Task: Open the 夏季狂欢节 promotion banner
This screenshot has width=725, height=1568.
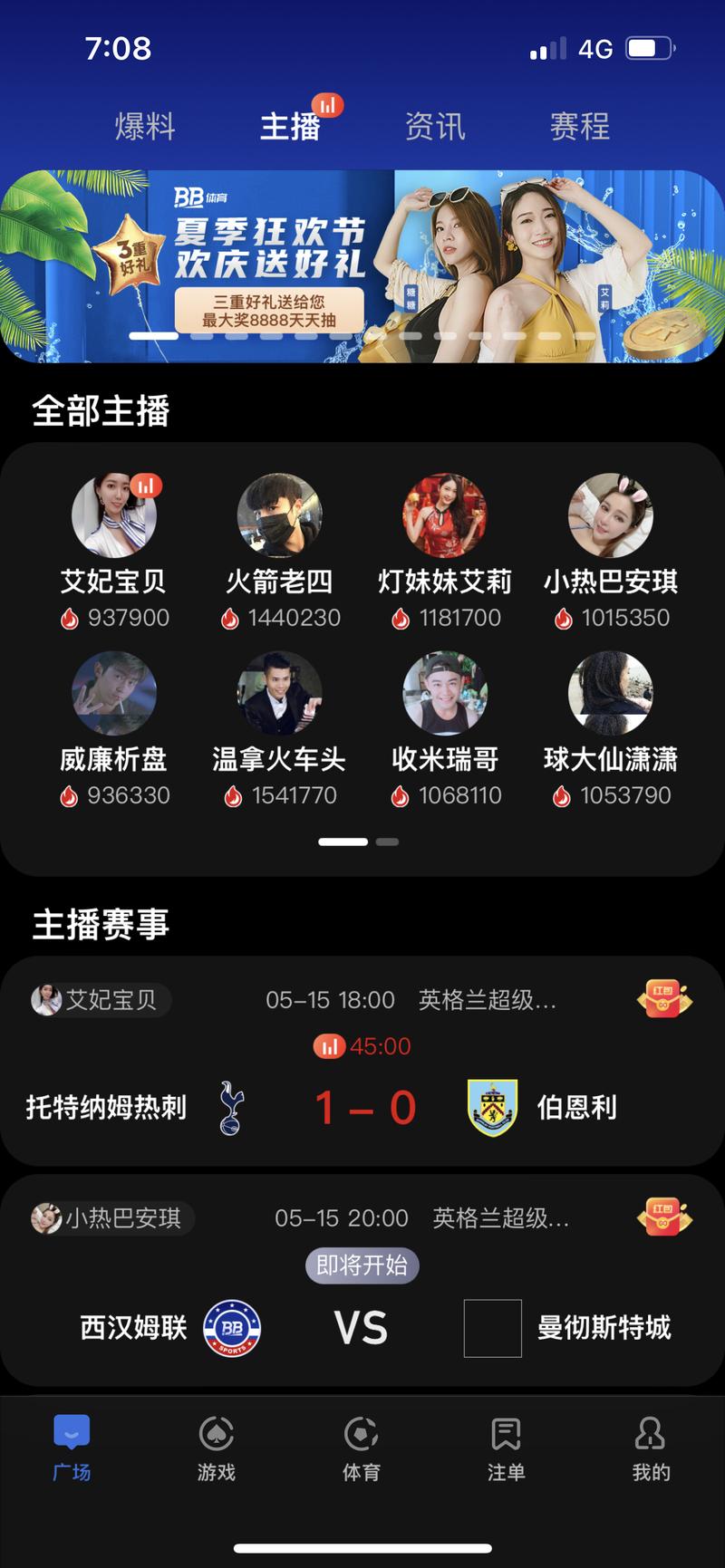Action: click(x=362, y=265)
